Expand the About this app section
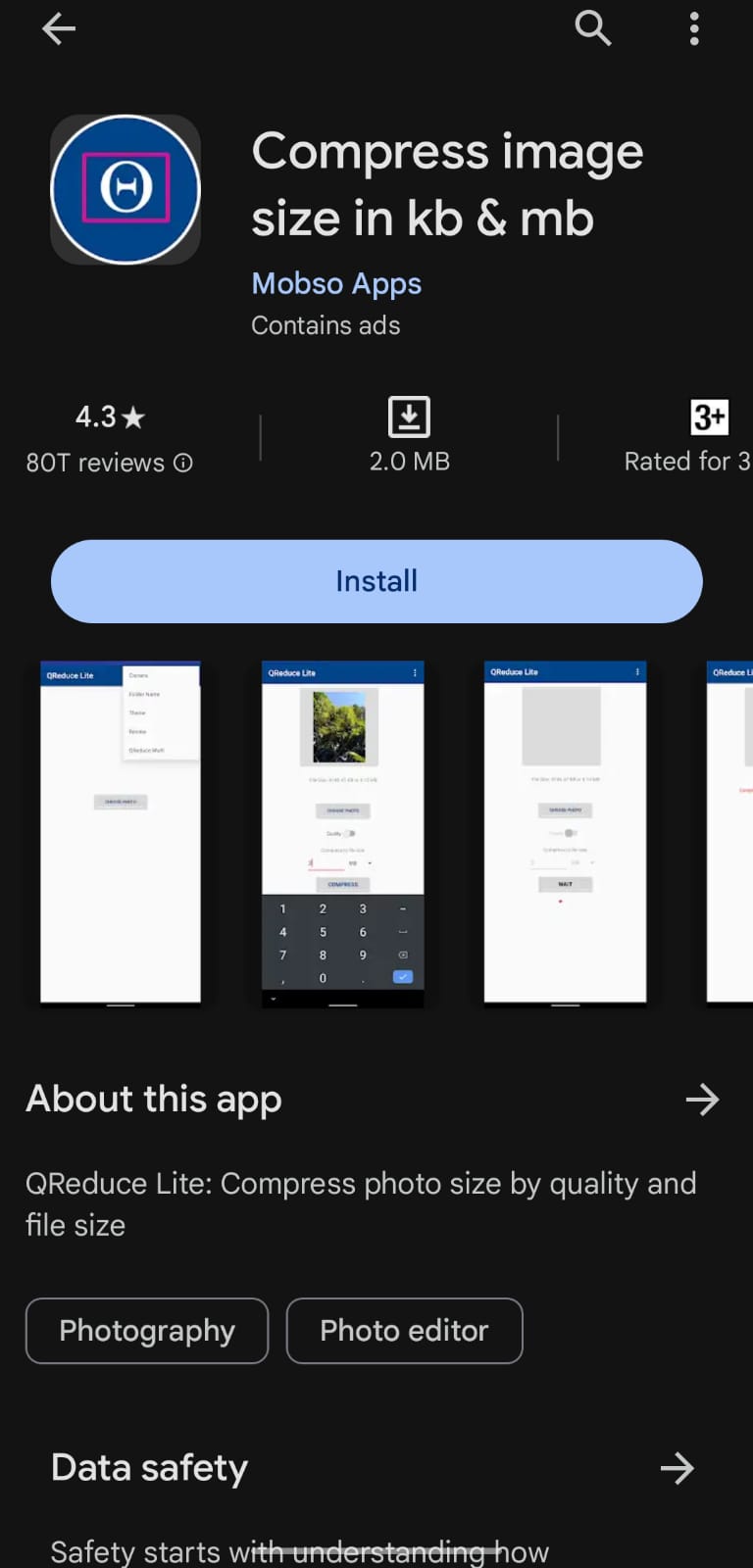Image resolution: width=753 pixels, height=1568 pixels. tap(702, 1100)
